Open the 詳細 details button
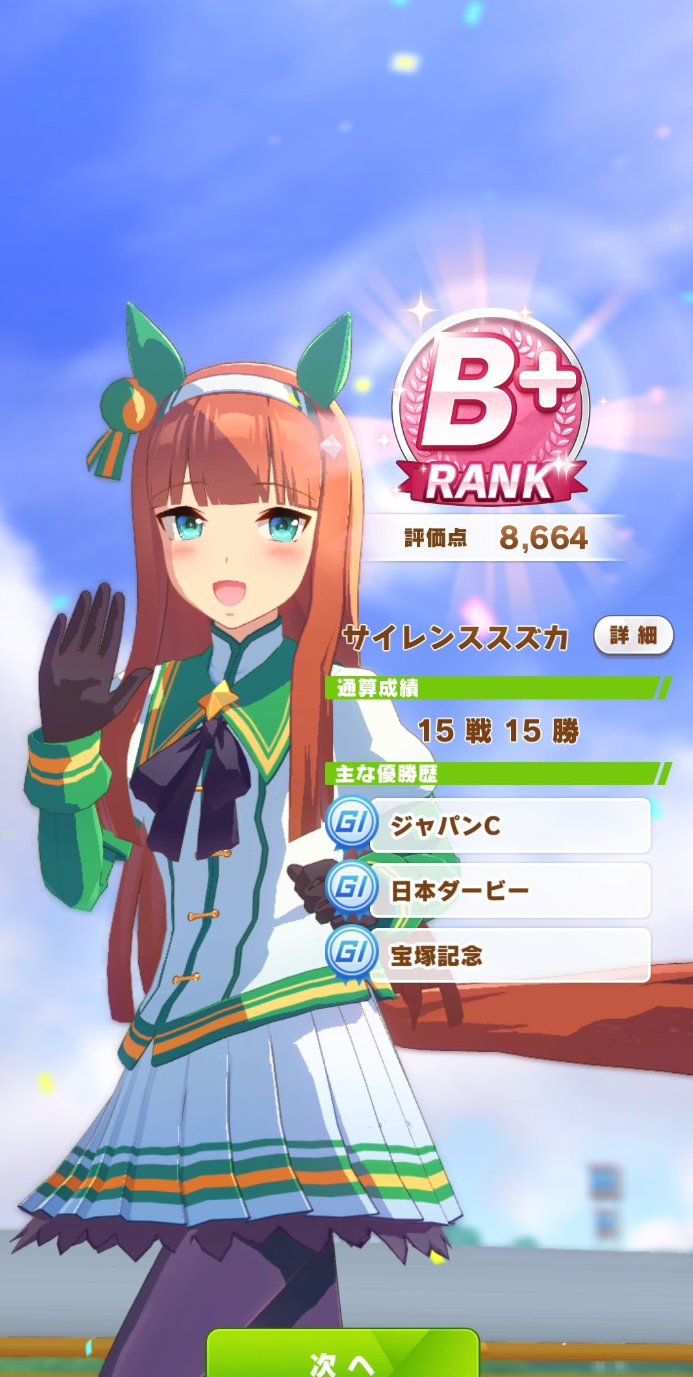 (x=634, y=636)
